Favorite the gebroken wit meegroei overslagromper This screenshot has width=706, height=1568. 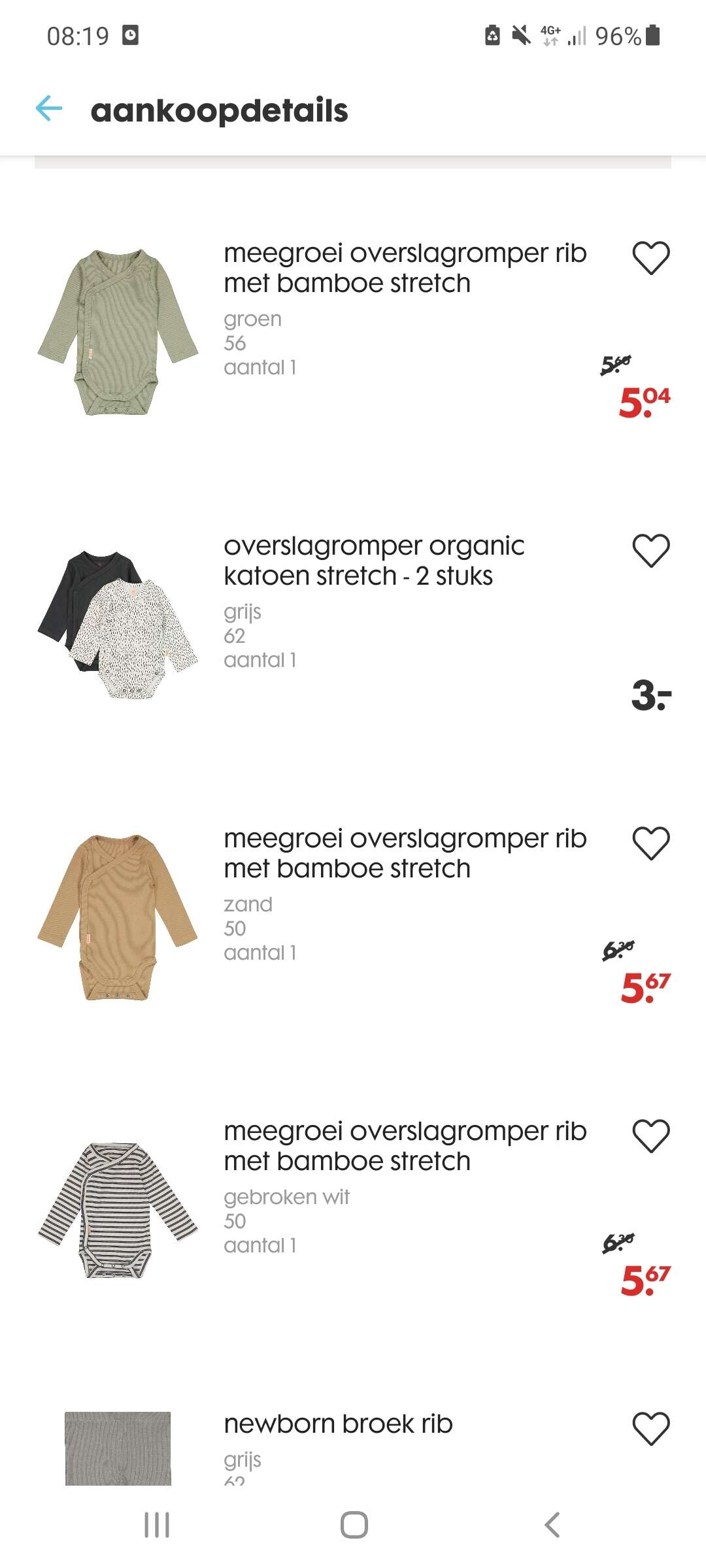point(651,1135)
